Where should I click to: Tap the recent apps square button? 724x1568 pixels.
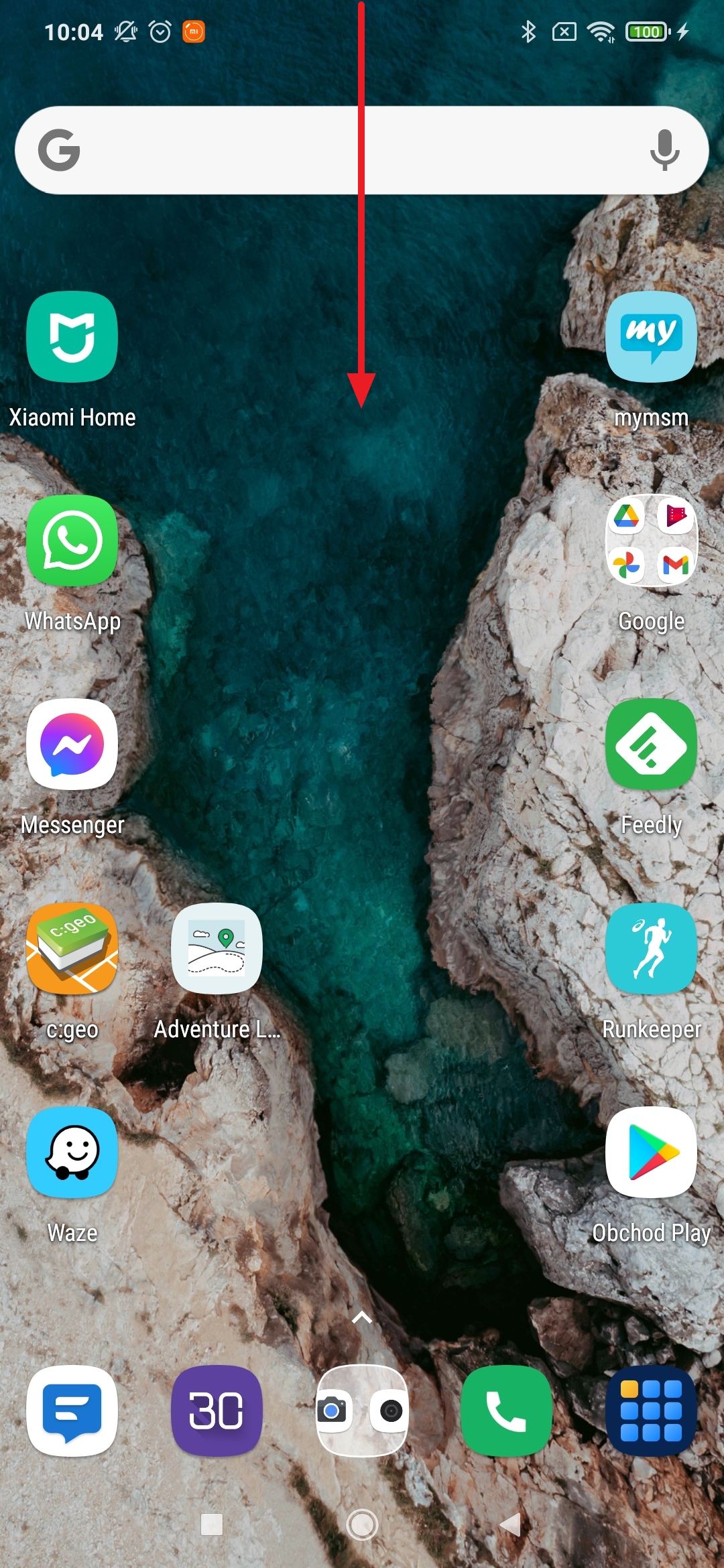point(212,1524)
